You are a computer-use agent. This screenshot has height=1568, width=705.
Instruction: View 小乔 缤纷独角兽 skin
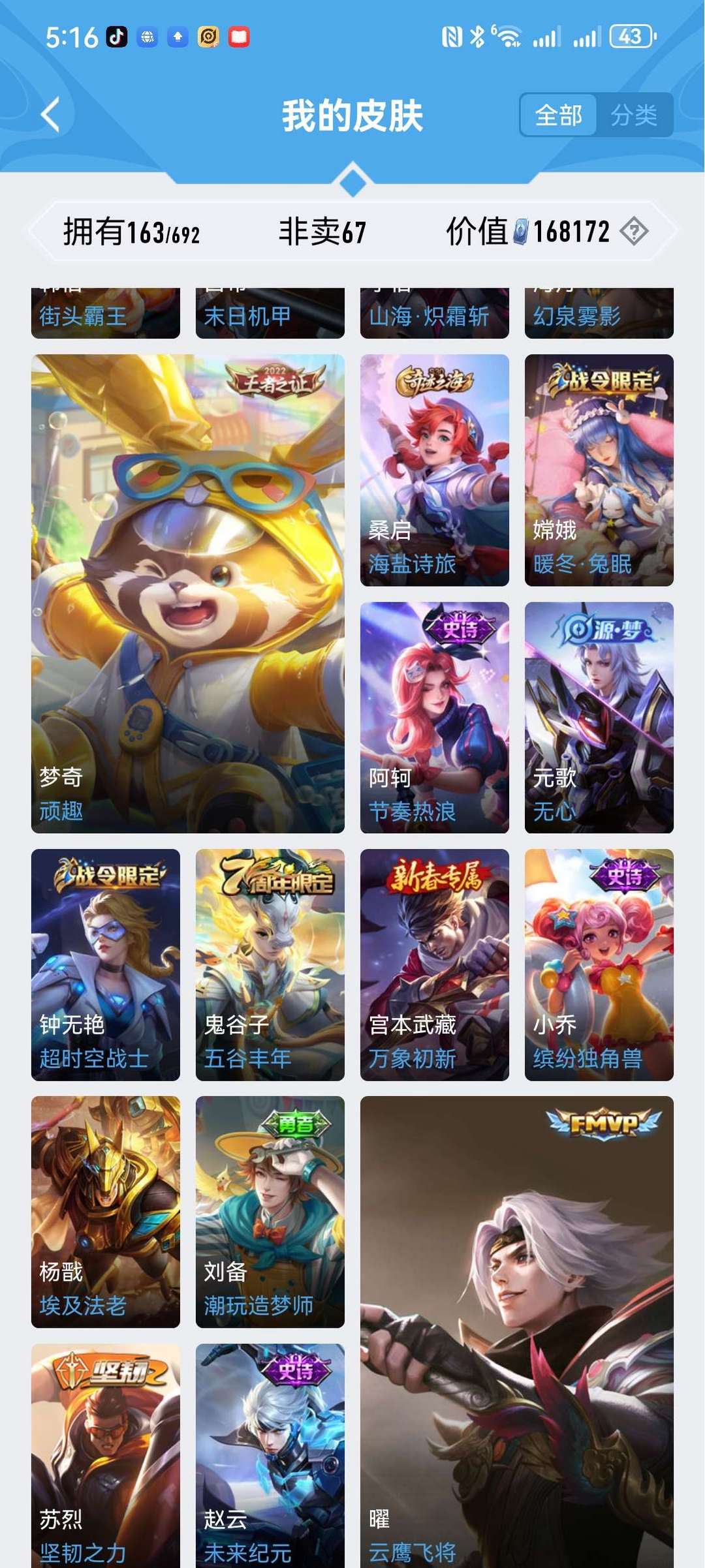tap(599, 964)
